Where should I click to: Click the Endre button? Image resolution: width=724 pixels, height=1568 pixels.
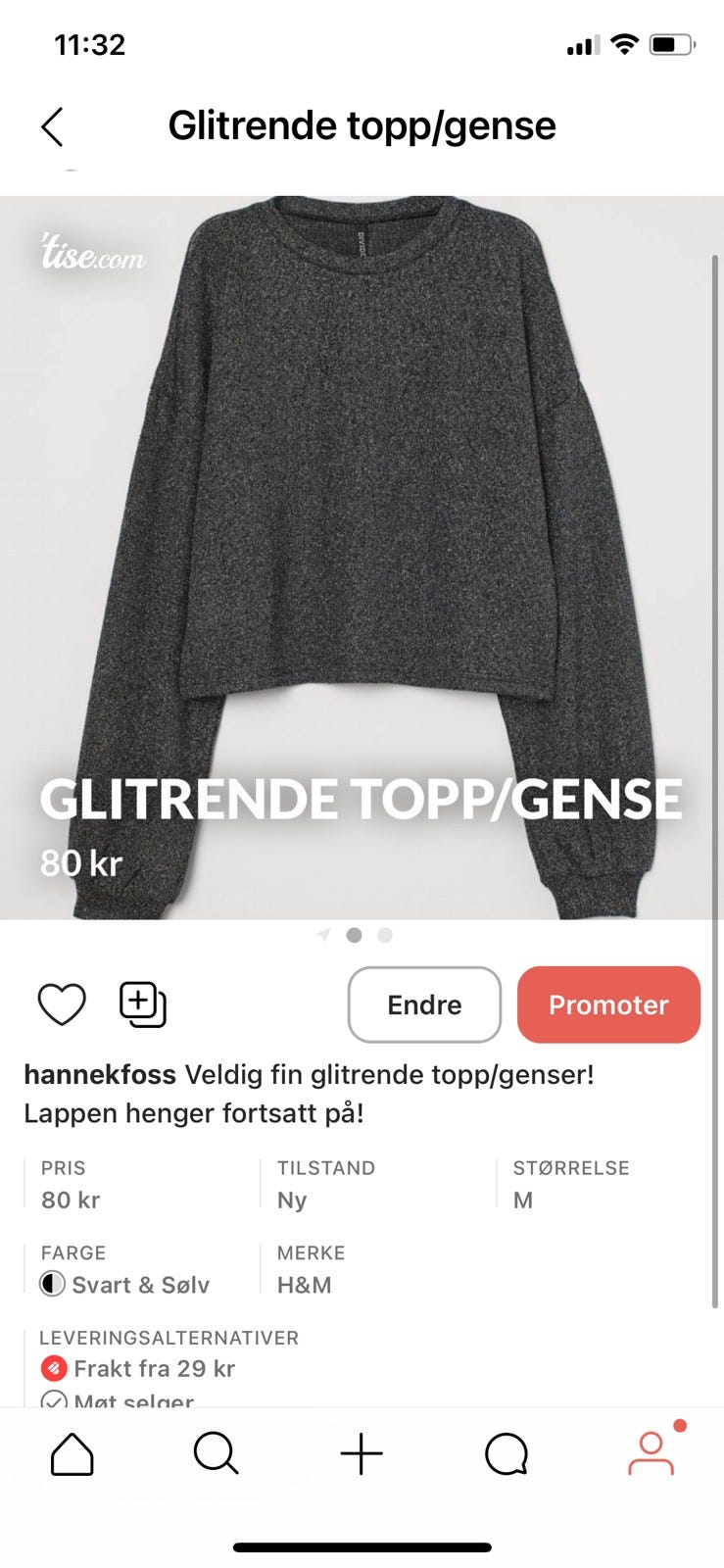point(424,1004)
